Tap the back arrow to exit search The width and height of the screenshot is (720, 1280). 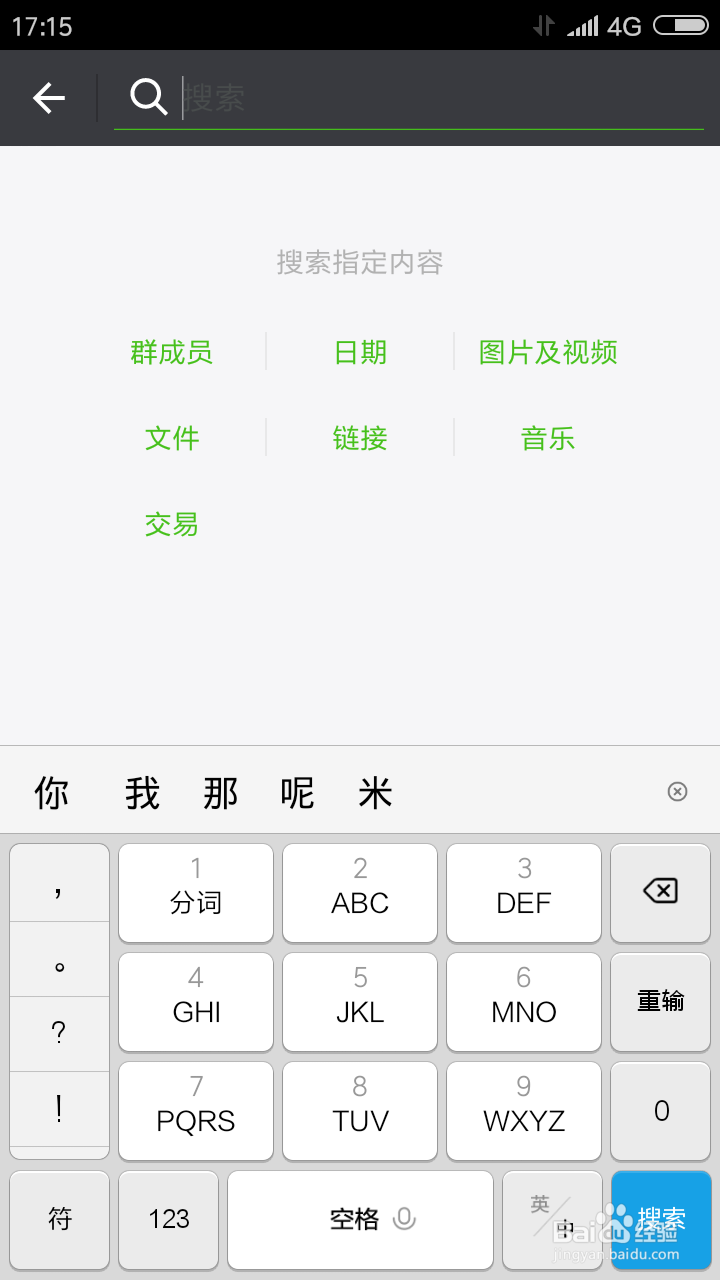[x=48, y=97]
